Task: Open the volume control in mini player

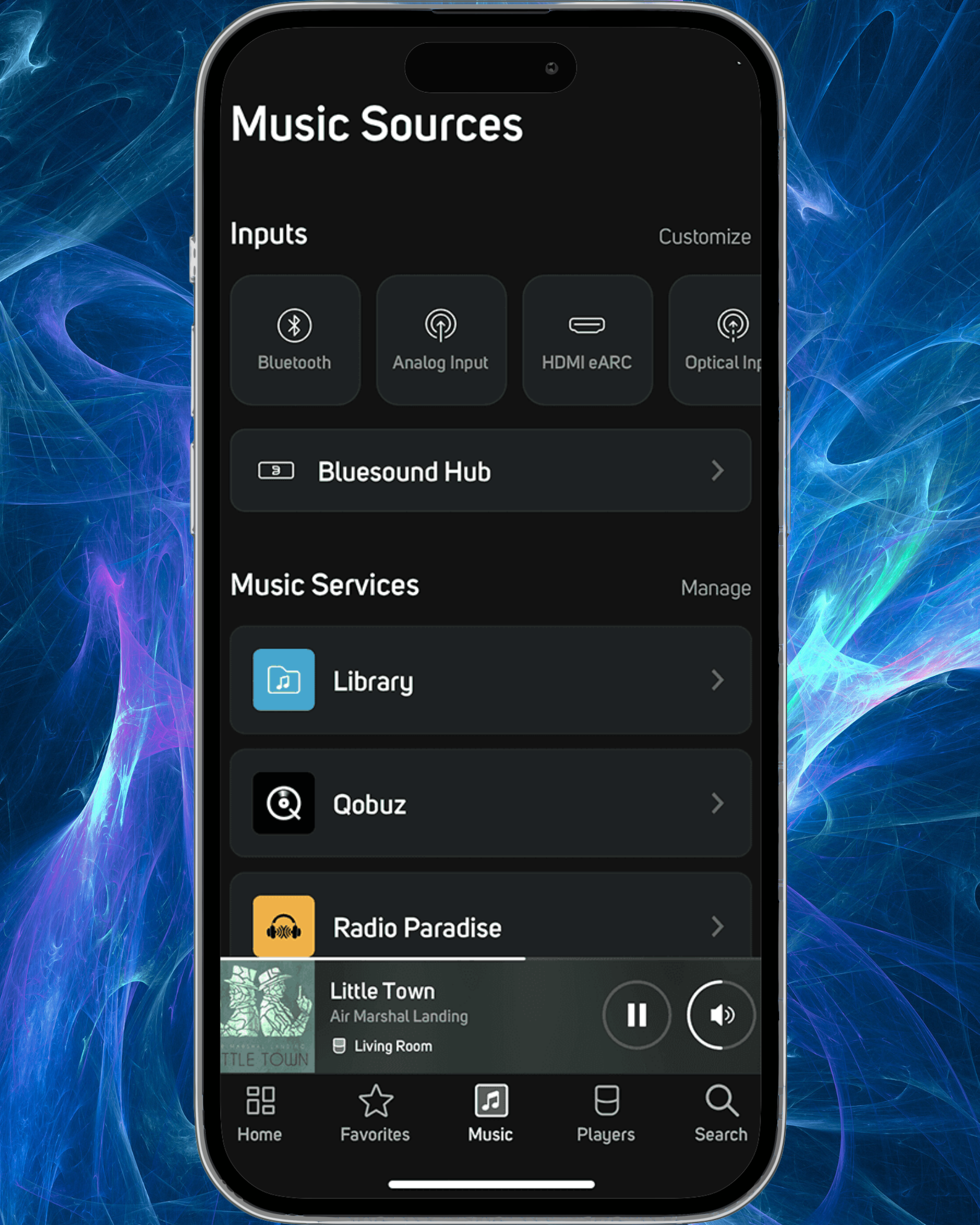Action: coord(720,1014)
